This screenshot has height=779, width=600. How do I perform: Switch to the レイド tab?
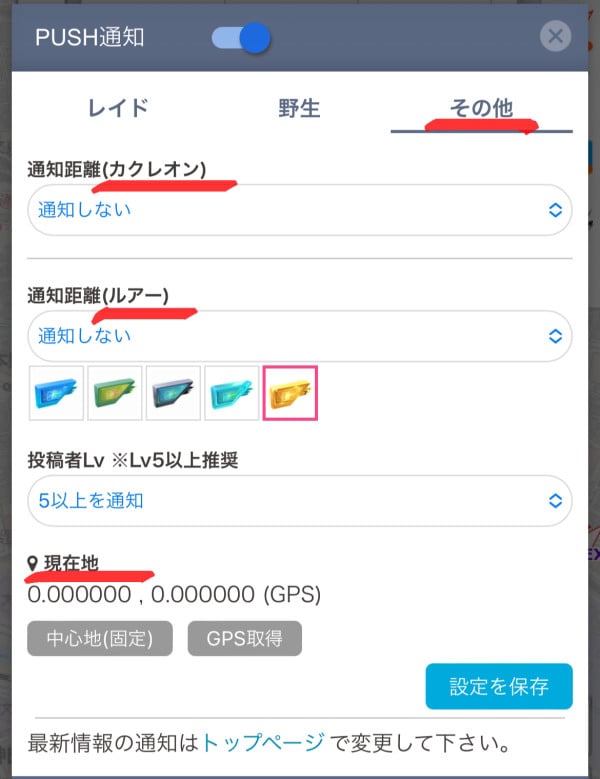click(x=119, y=109)
